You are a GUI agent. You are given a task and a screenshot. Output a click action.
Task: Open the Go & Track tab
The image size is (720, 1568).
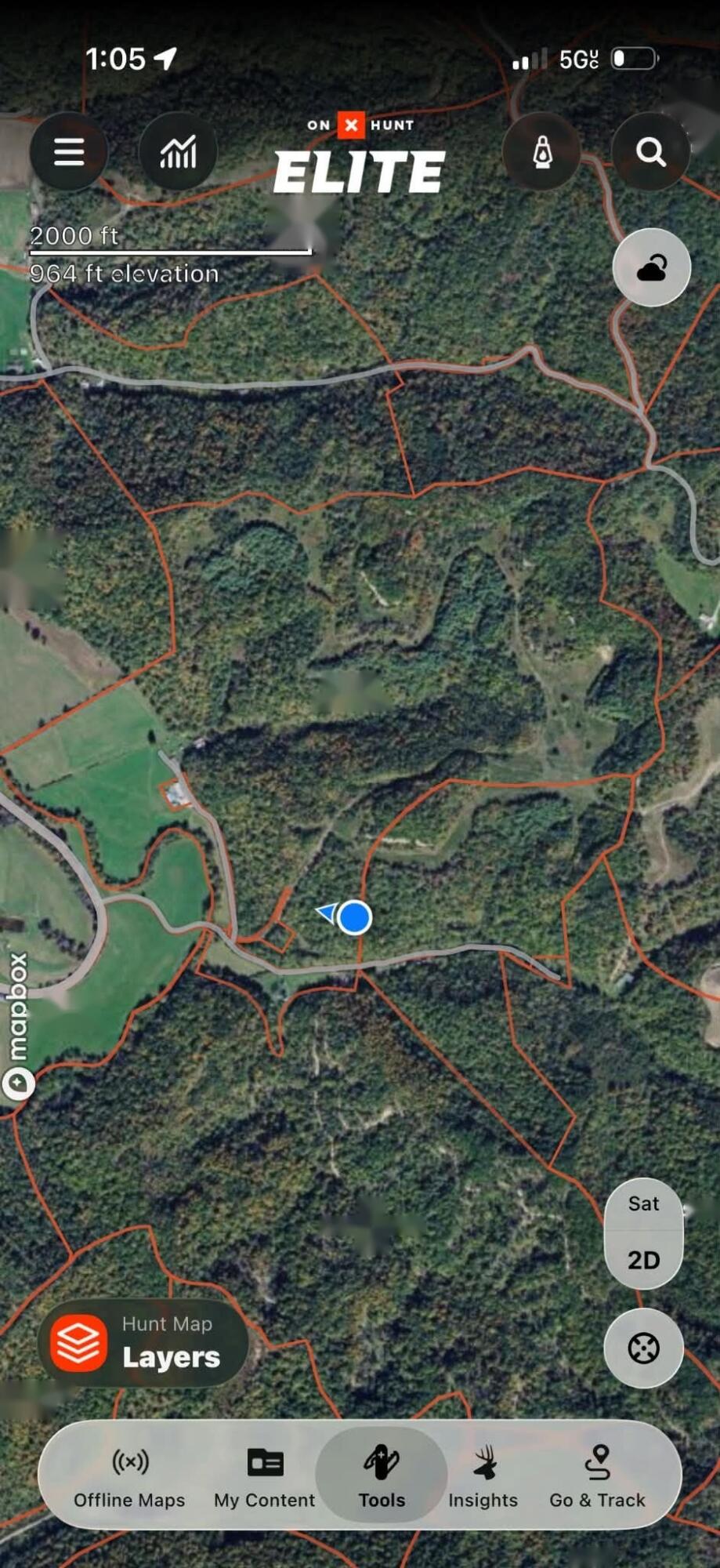[598, 1477]
